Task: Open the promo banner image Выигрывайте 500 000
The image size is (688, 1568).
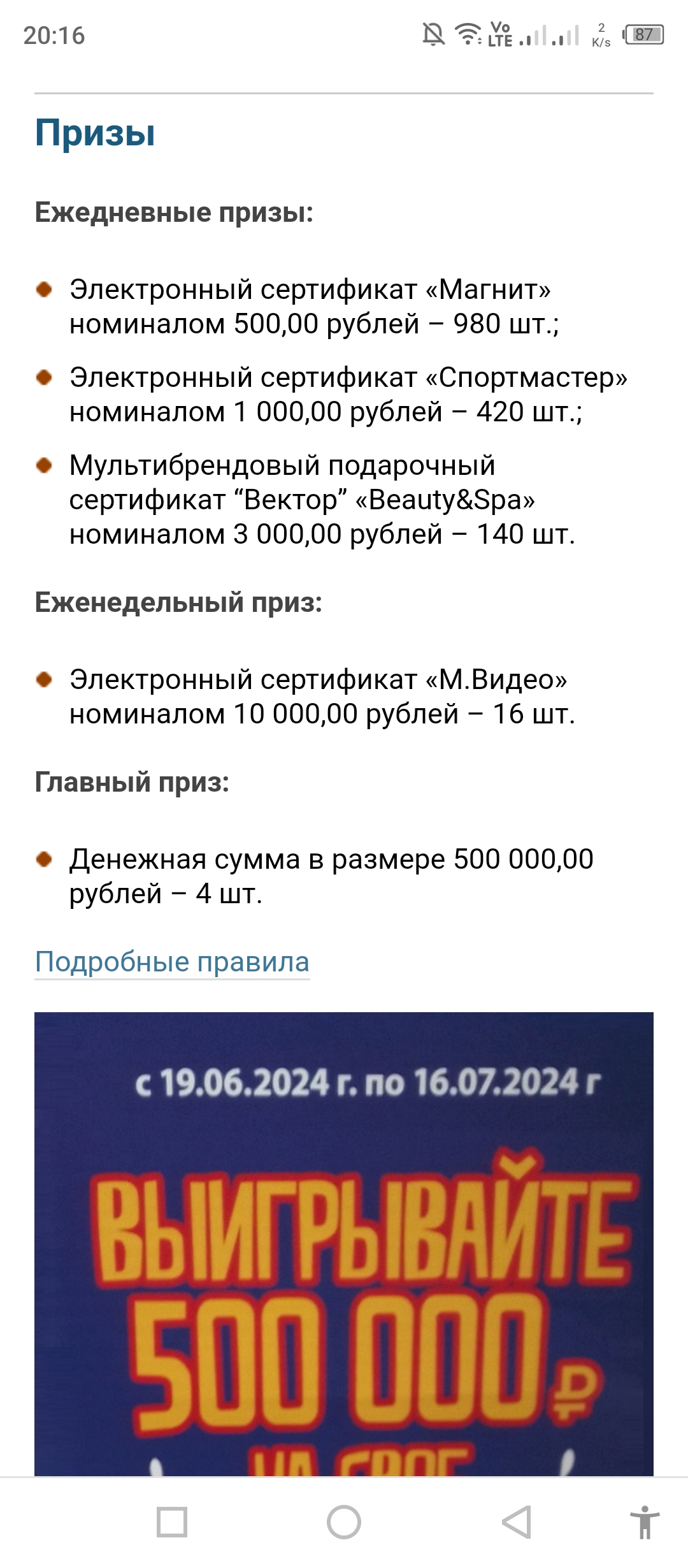Action: click(x=344, y=1244)
